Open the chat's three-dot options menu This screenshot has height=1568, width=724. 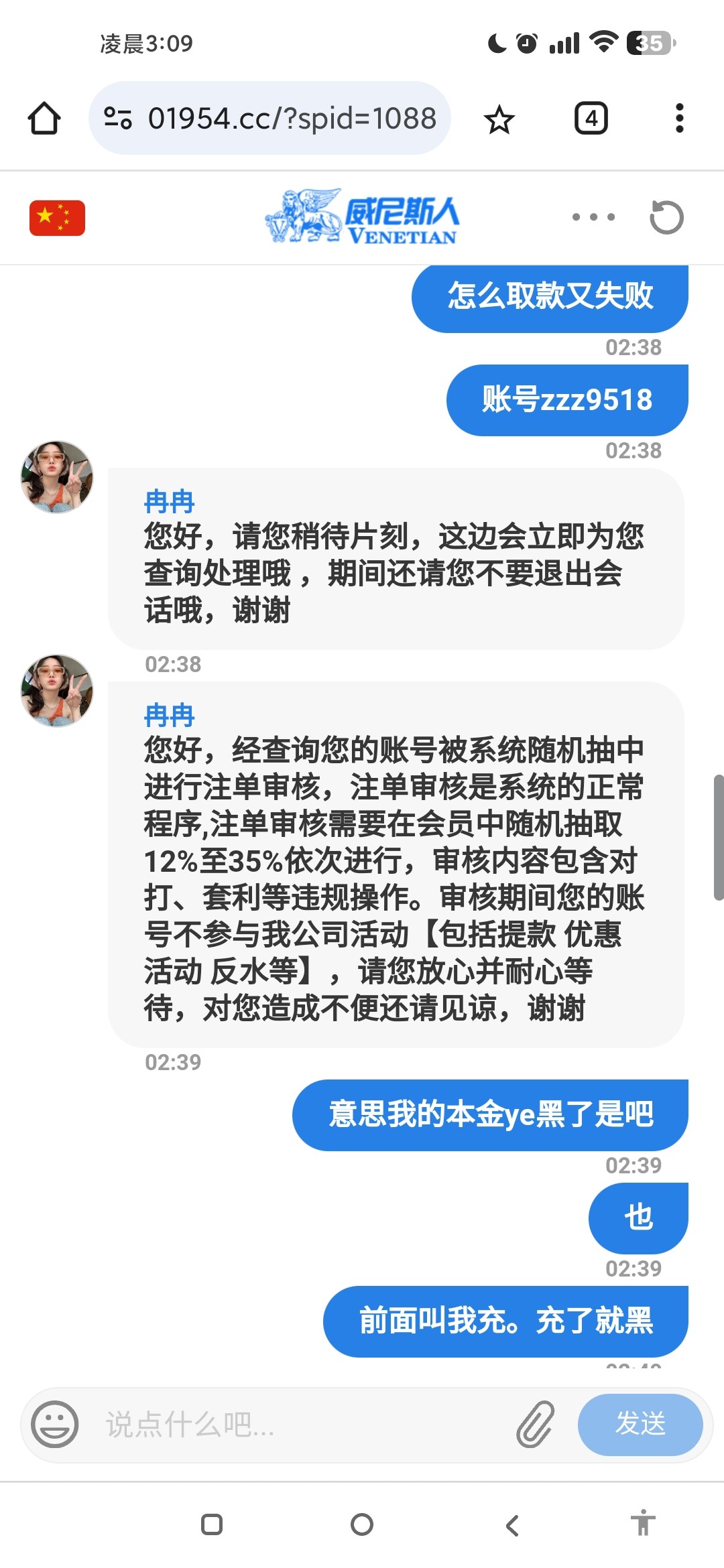[593, 217]
